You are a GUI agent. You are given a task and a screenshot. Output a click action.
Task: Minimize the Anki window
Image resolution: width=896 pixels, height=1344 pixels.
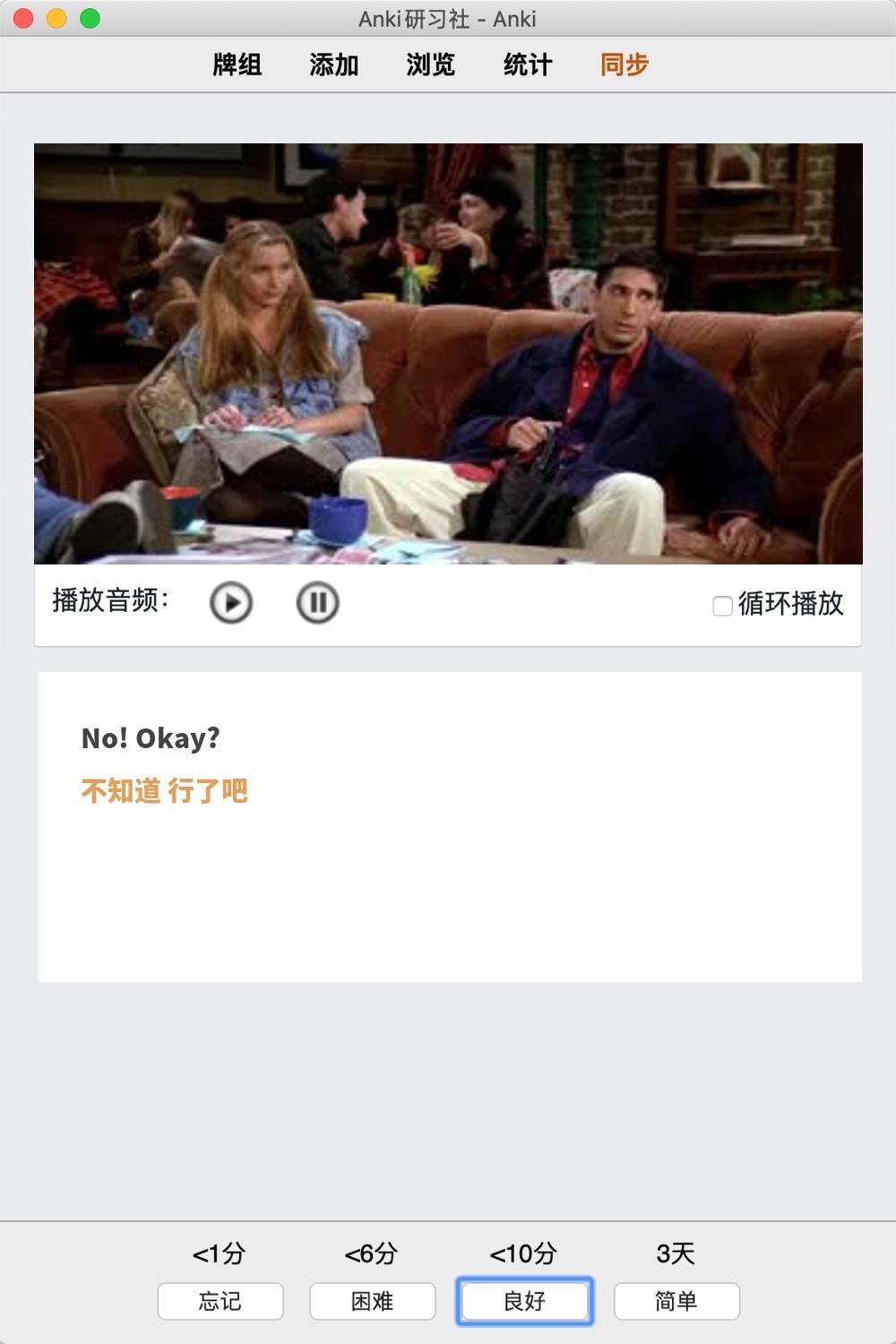point(57,18)
